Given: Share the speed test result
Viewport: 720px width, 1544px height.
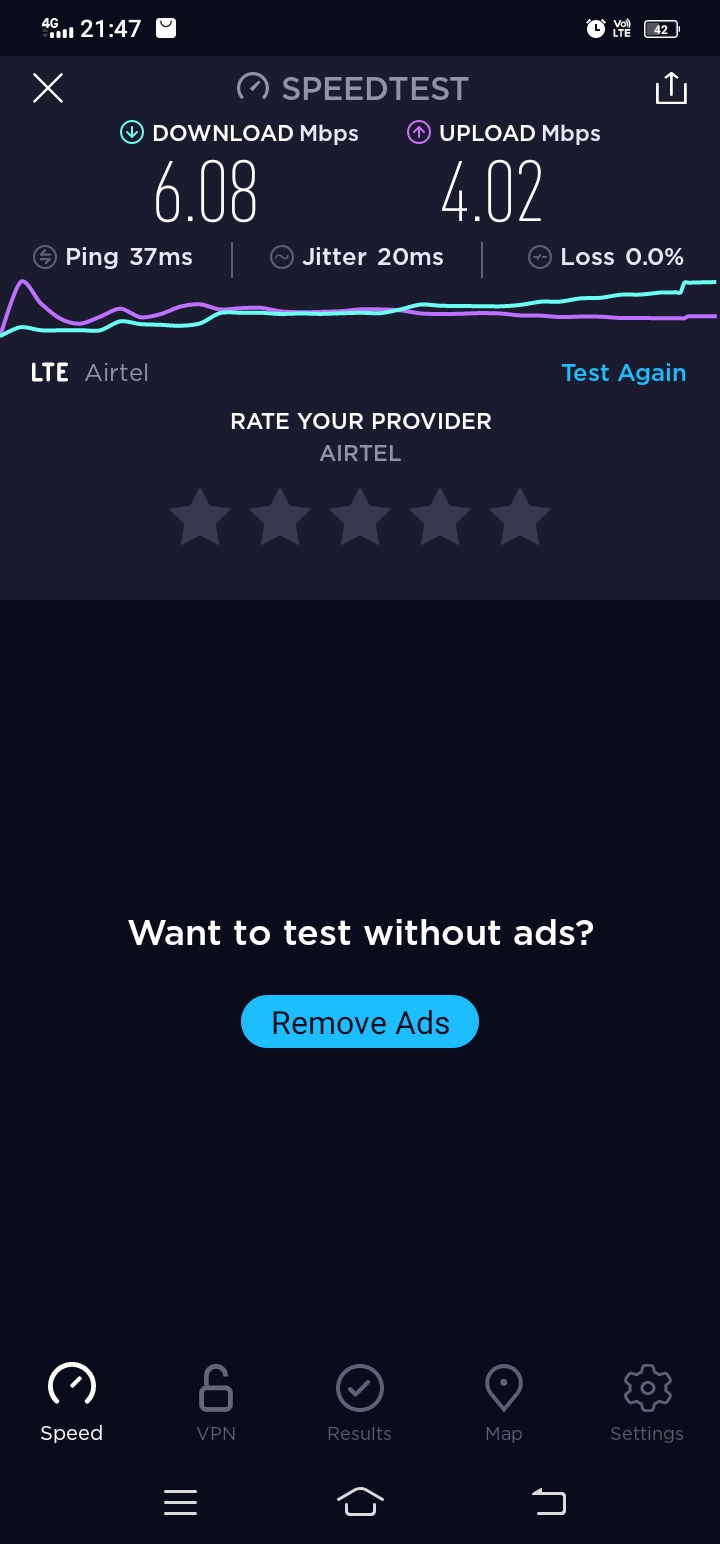Looking at the screenshot, I should point(671,88).
